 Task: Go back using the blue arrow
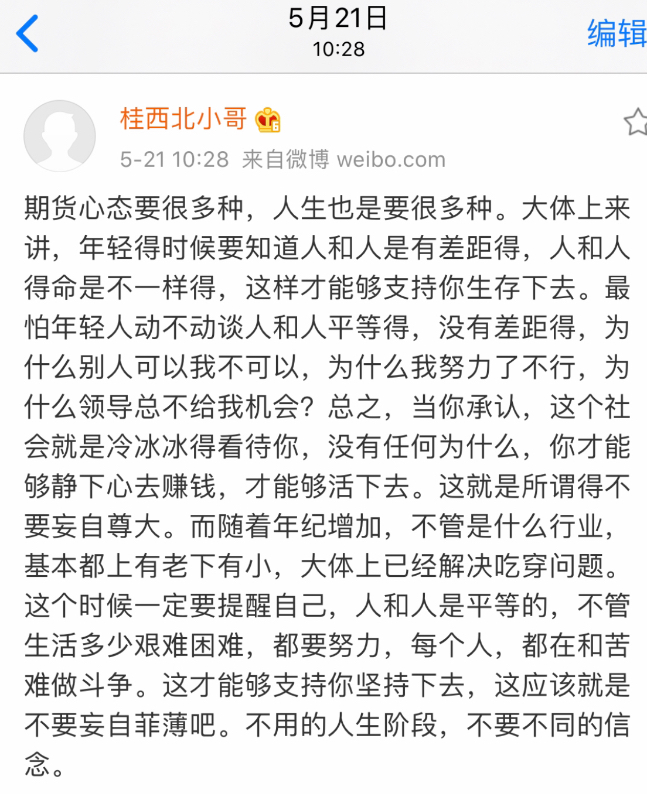27,33
